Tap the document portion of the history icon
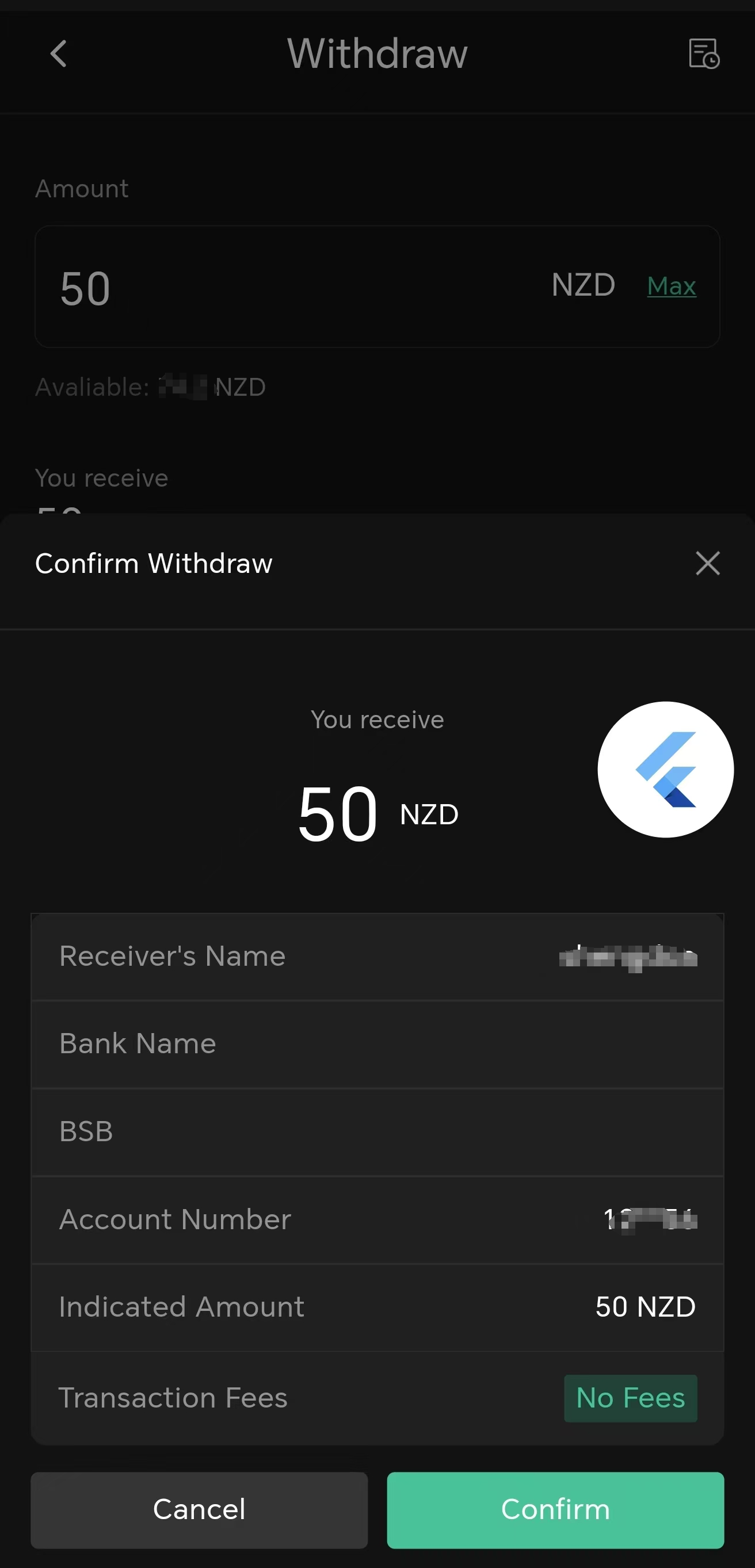 [x=699, y=48]
